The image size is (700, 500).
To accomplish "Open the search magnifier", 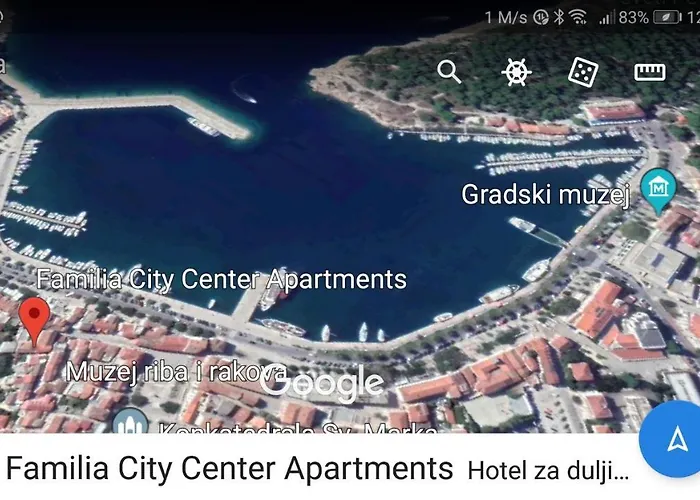I will (x=450, y=72).
